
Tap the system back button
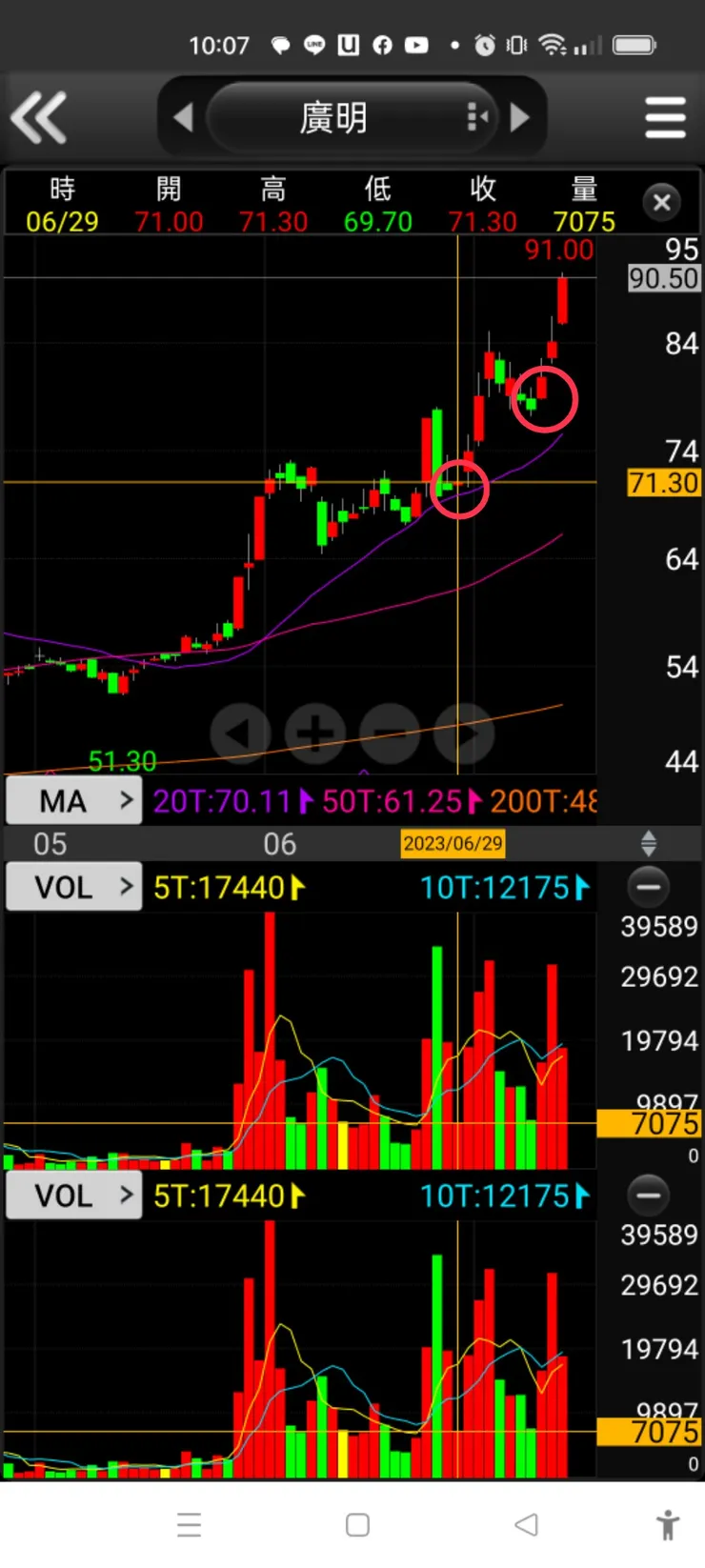coord(525,1525)
